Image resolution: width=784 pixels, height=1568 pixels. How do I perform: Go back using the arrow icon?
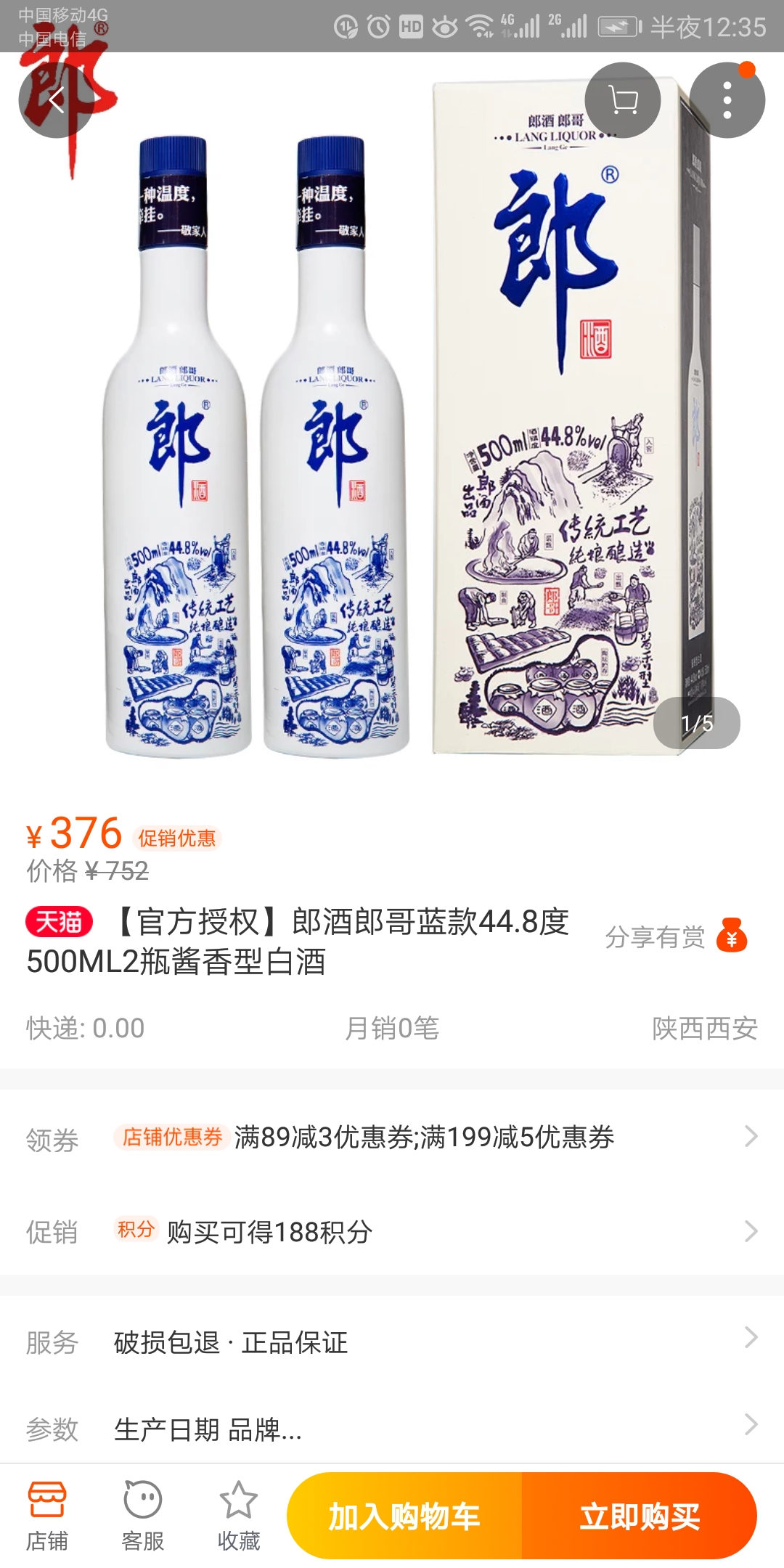click(x=56, y=100)
